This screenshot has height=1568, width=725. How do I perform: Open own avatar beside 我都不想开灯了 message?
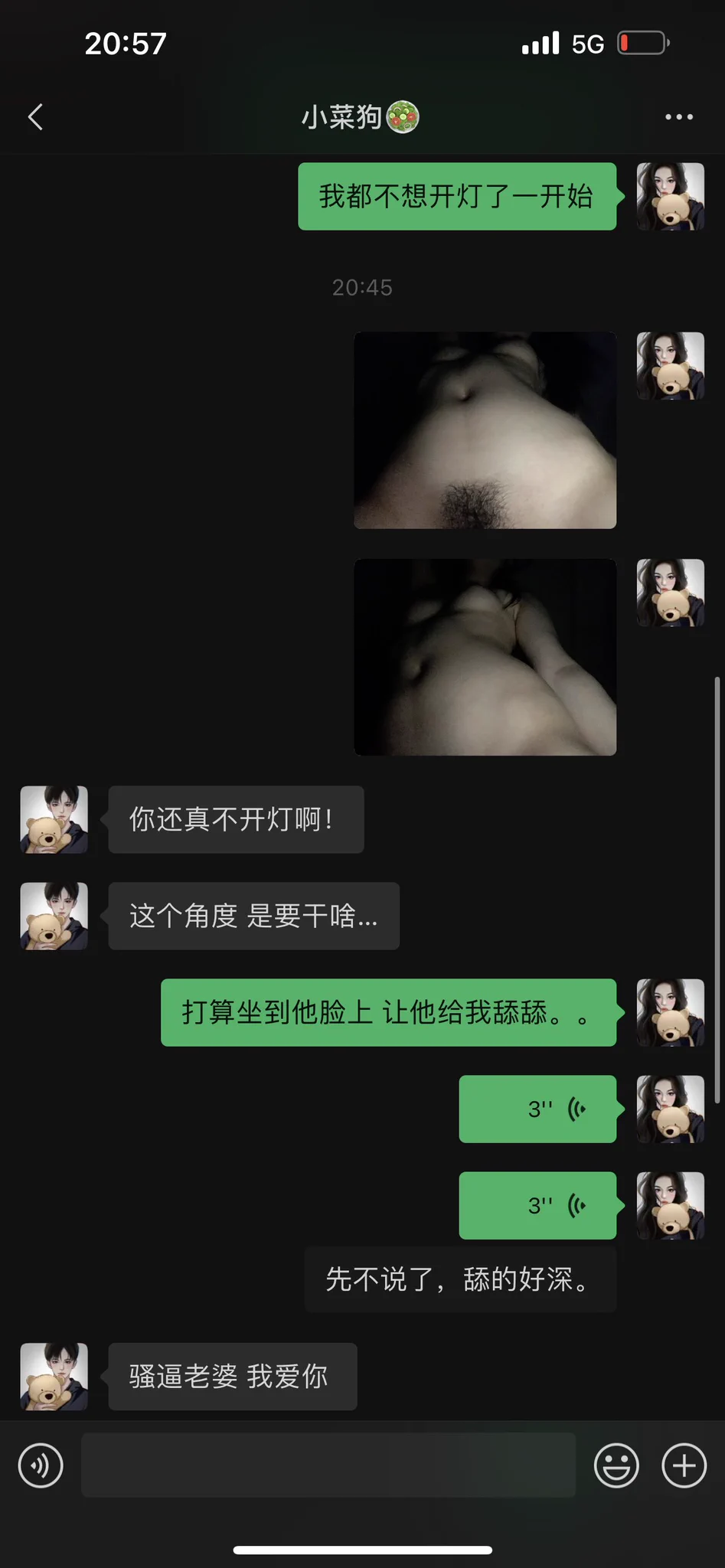coord(671,196)
